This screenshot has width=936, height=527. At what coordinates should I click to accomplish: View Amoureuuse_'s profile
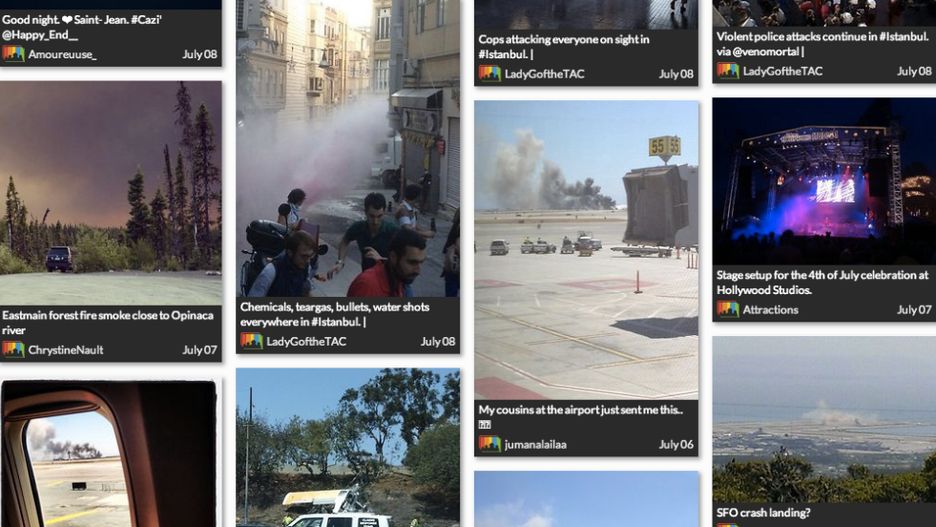(x=62, y=54)
